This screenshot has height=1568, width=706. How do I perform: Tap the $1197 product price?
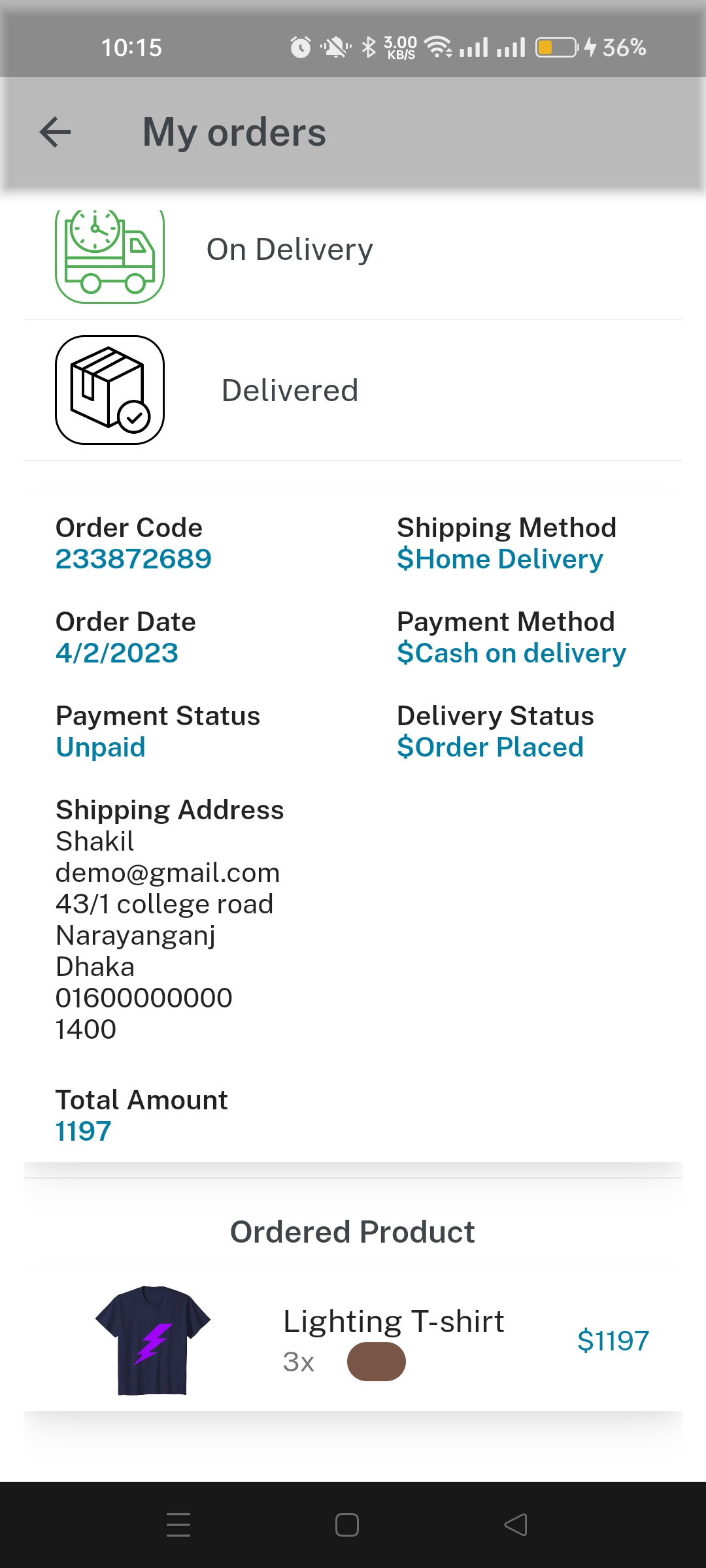[613, 1341]
